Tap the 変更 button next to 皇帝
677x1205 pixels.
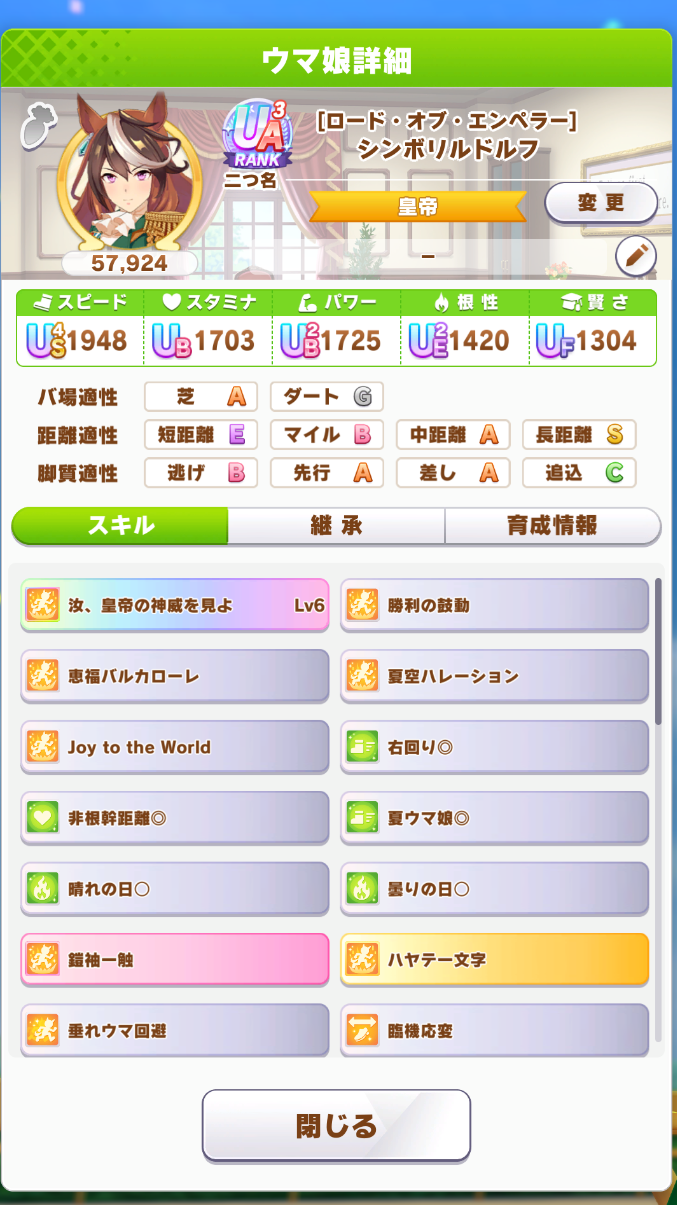pyautogui.click(x=601, y=203)
